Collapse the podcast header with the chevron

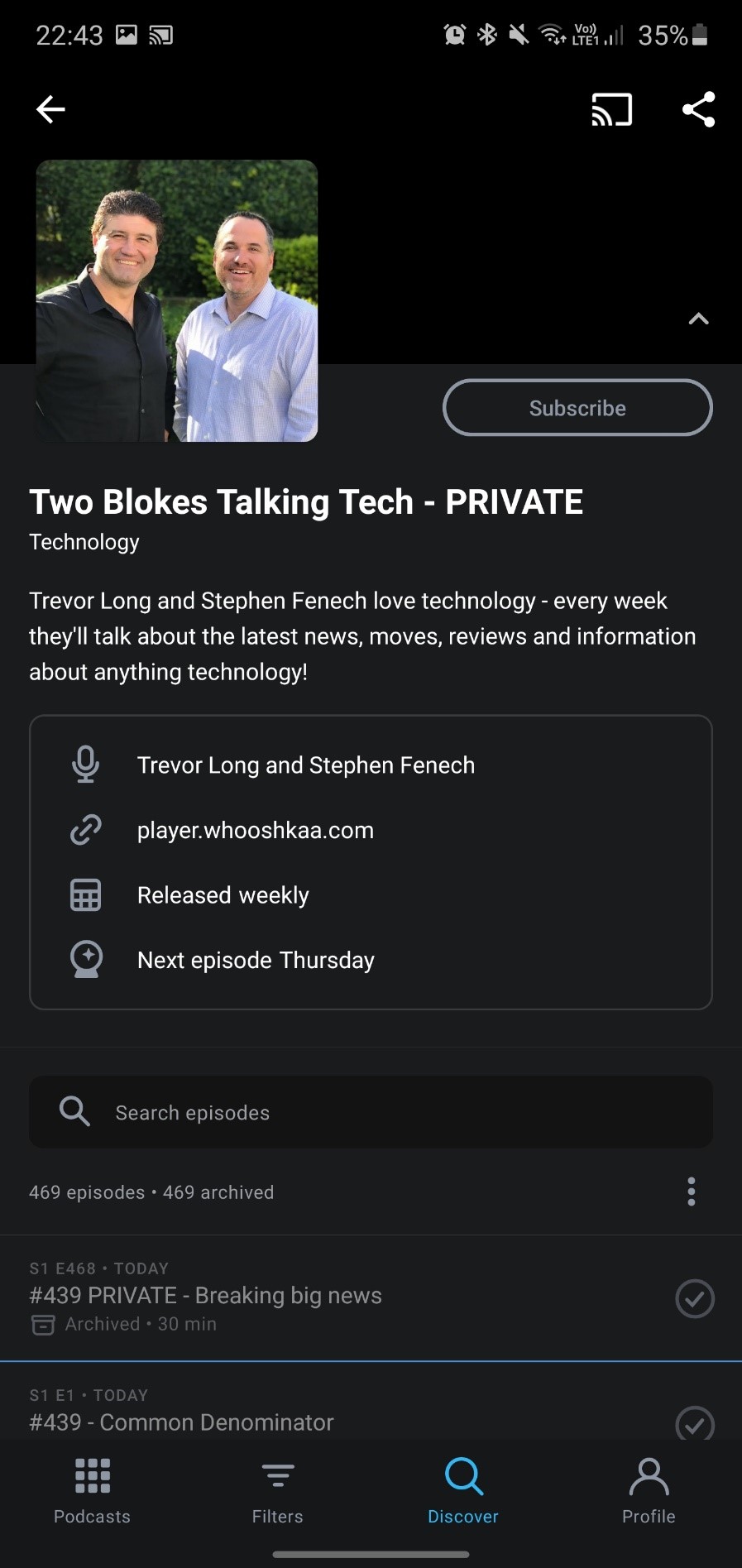coord(697,319)
